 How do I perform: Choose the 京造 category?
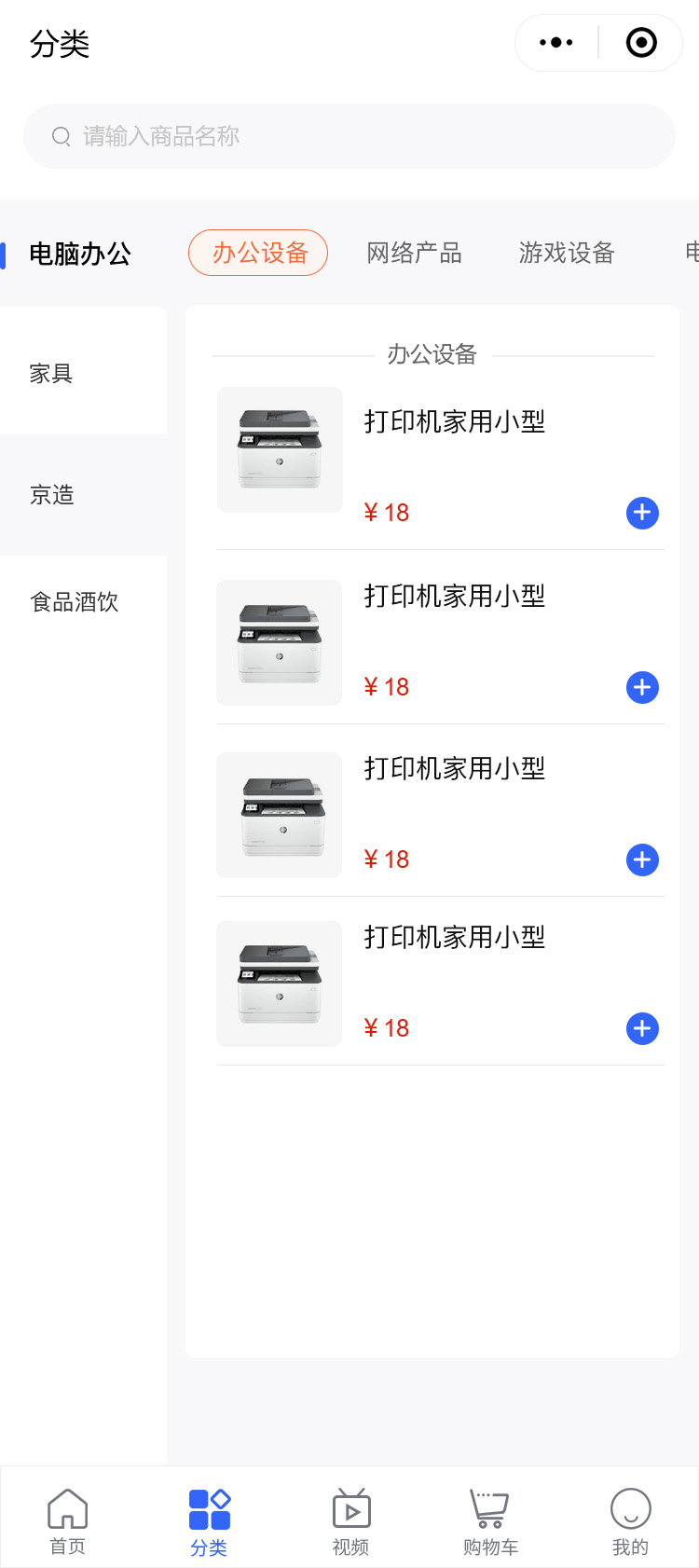52,495
